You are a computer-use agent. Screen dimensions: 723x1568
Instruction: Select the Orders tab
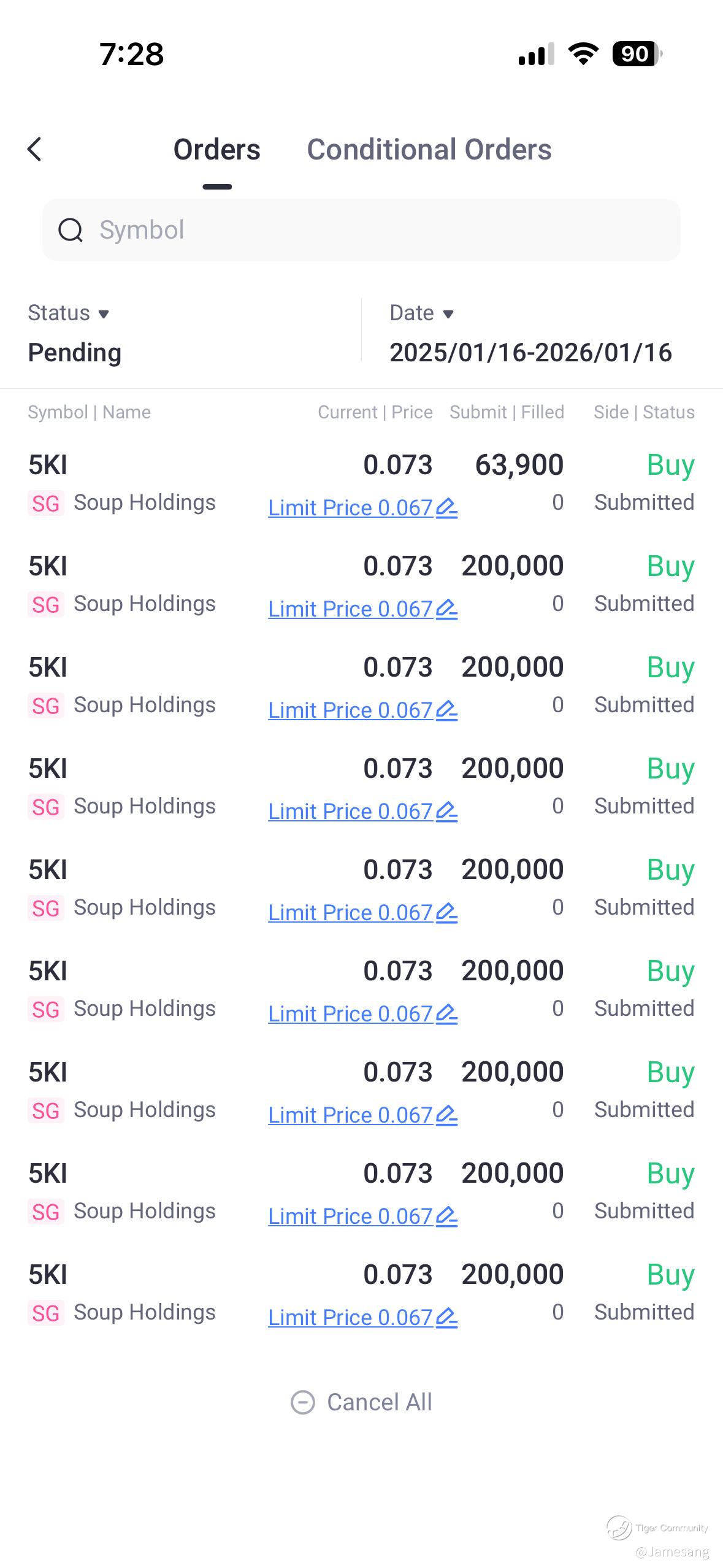click(x=216, y=150)
